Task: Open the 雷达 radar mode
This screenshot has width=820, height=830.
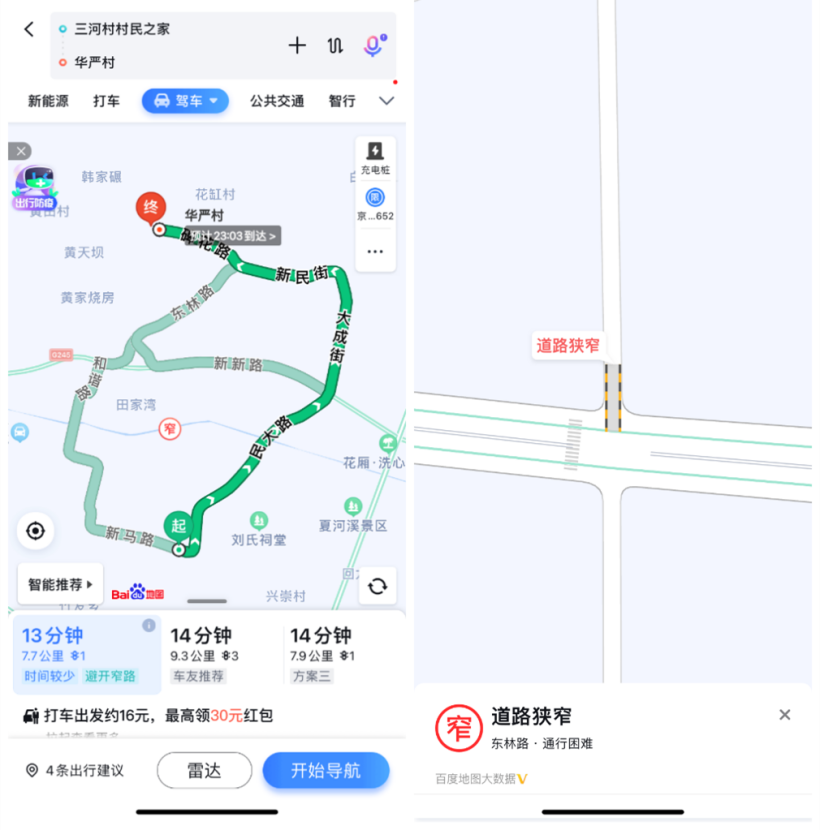Action: point(204,771)
